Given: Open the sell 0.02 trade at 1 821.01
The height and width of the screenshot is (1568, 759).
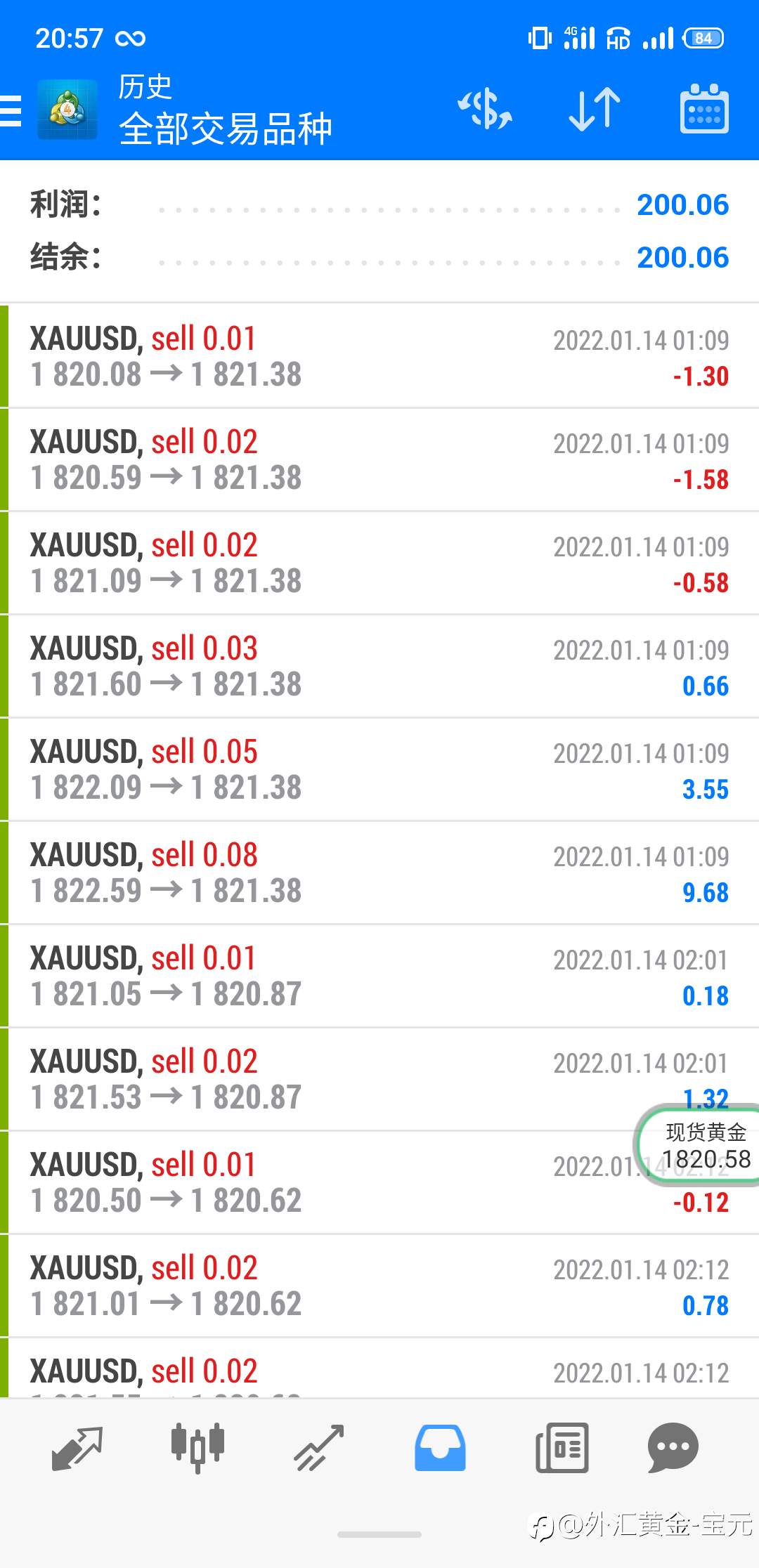Looking at the screenshot, I should pyautogui.click(x=379, y=1286).
